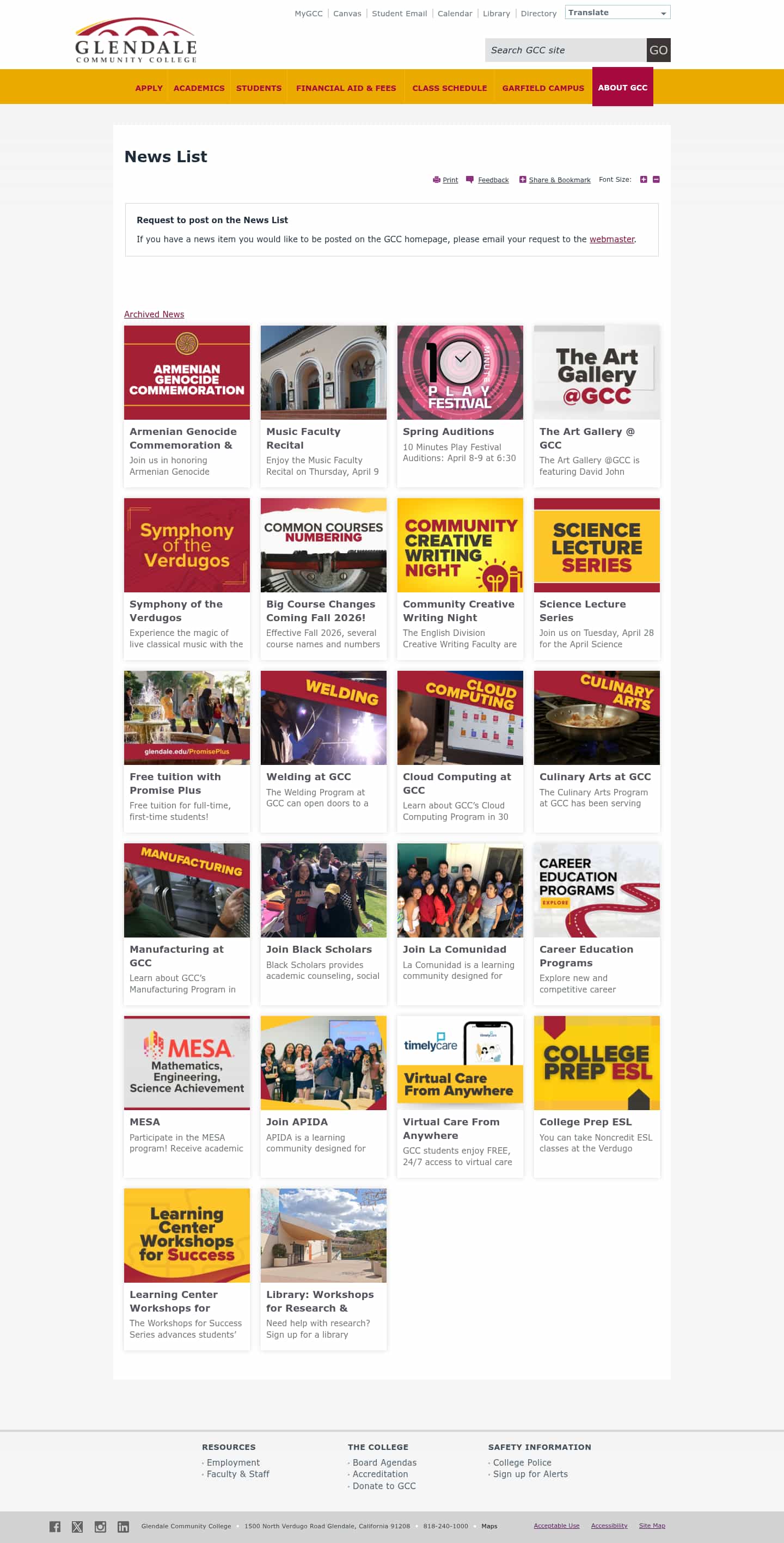
Task: Open Instagram via the footer icon
Action: pyautogui.click(x=100, y=1526)
